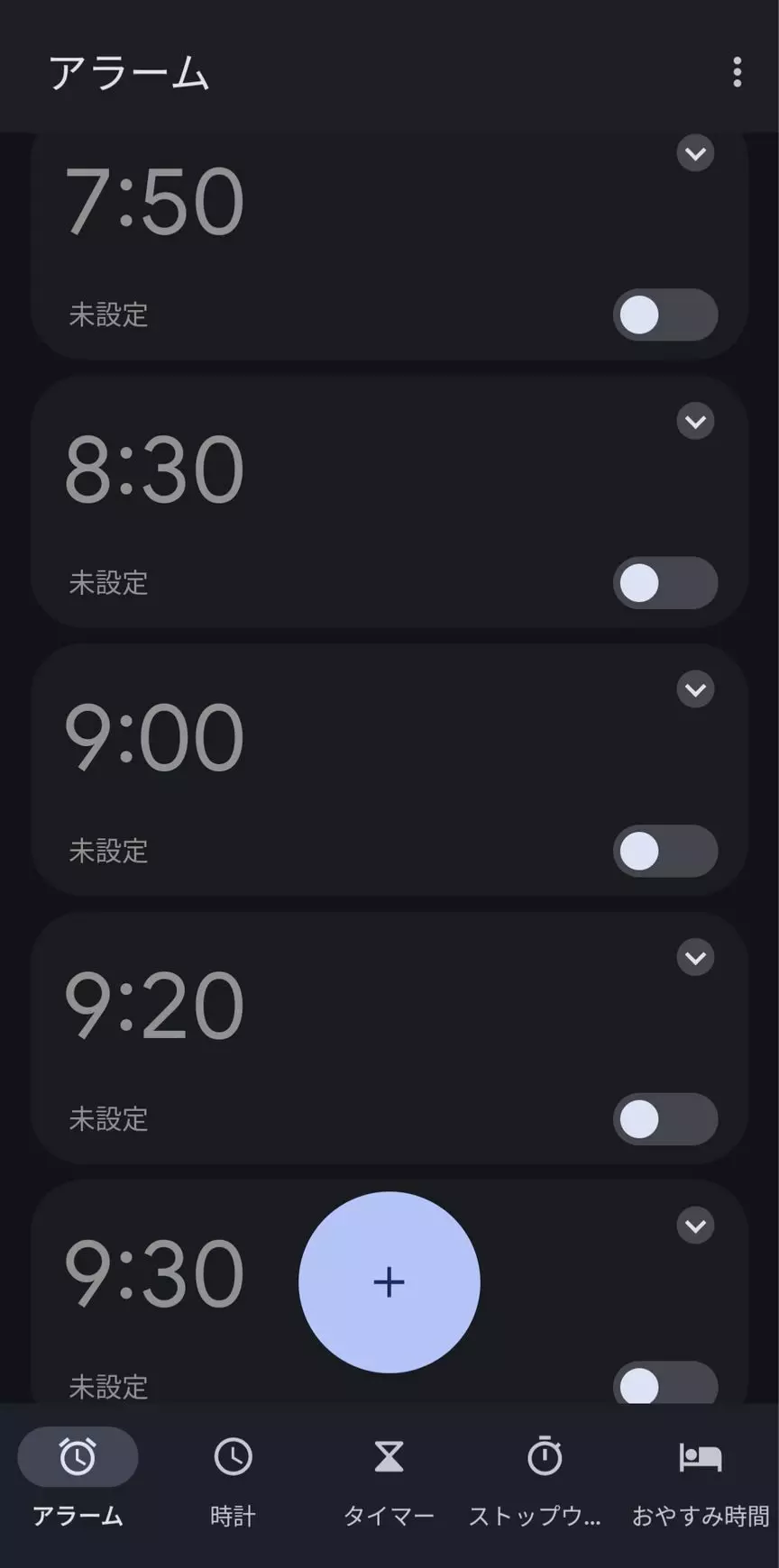Image resolution: width=779 pixels, height=1568 pixels.
Task: Edit the 8:30 alarm time
Action: [154, 469]
